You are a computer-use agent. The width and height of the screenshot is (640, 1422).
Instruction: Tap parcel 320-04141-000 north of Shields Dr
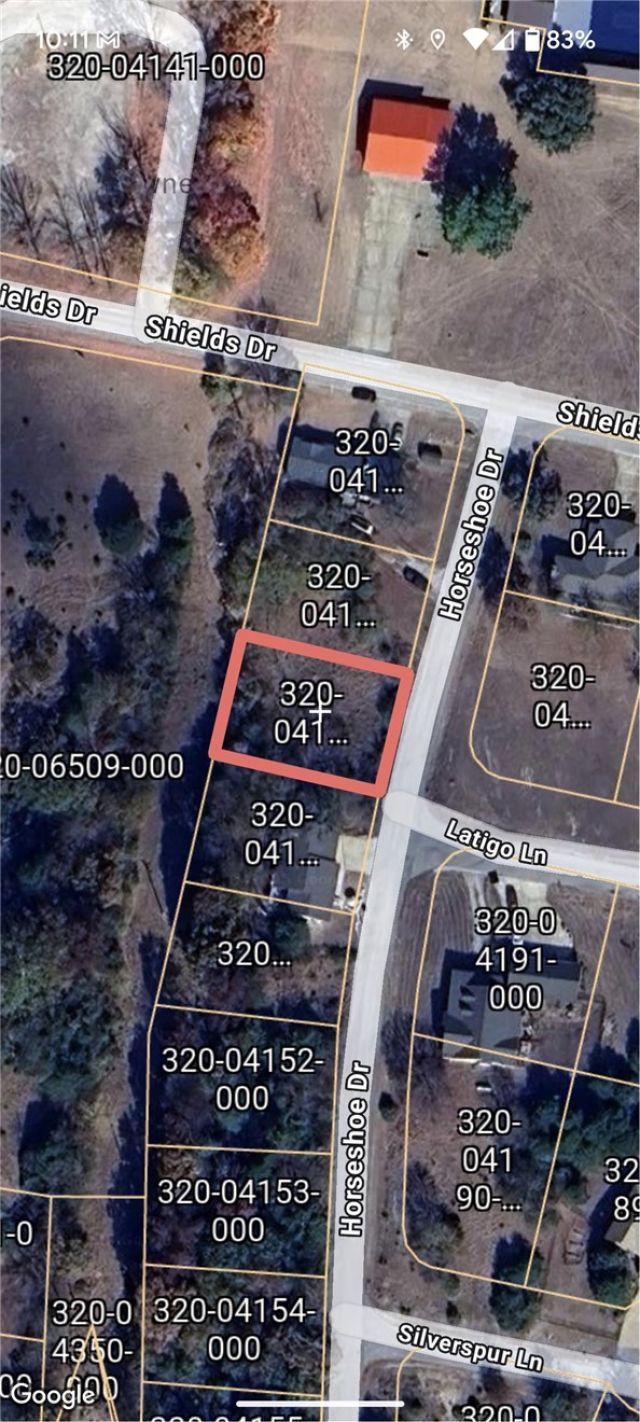click(x=156, y=68)
